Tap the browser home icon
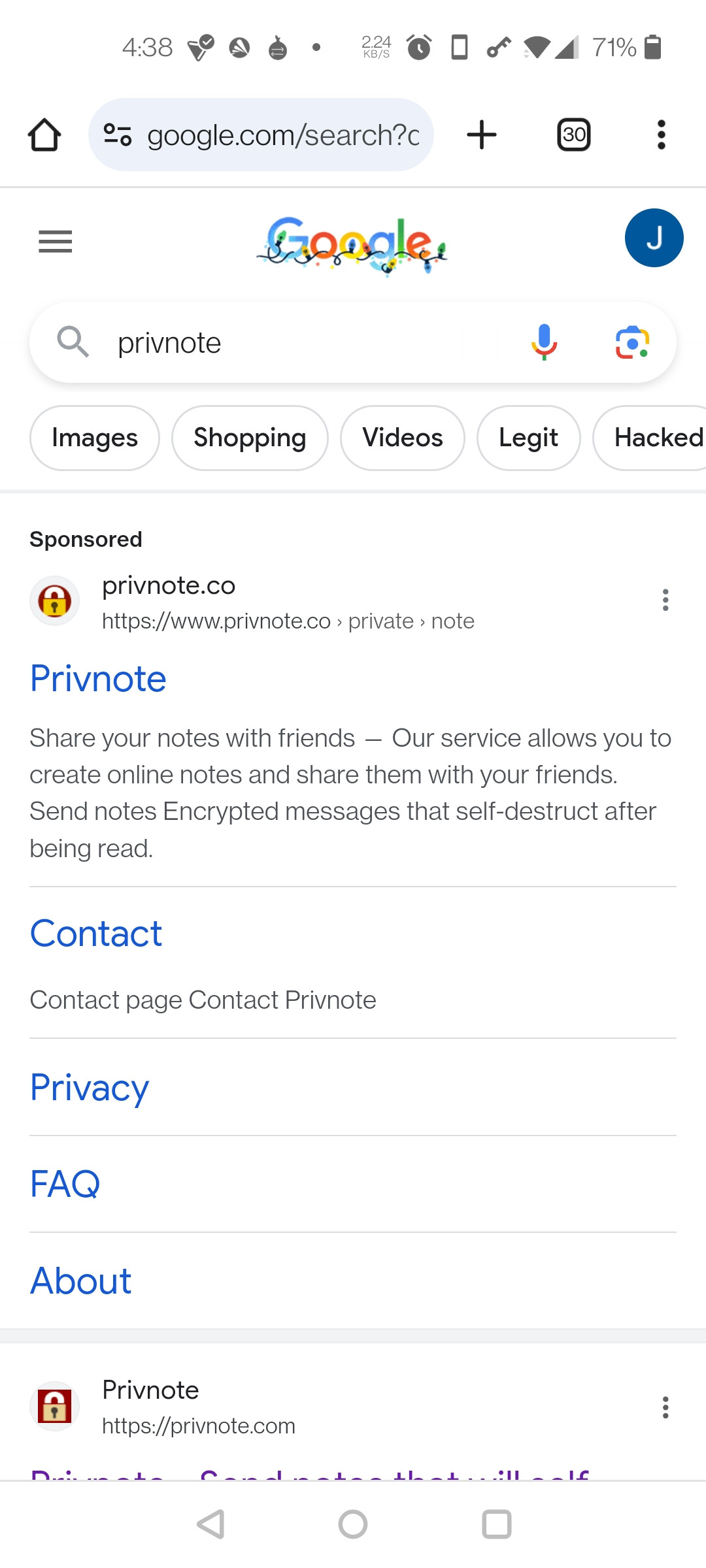This screenshot has height=1568, width=706. (x=44, y=135)
